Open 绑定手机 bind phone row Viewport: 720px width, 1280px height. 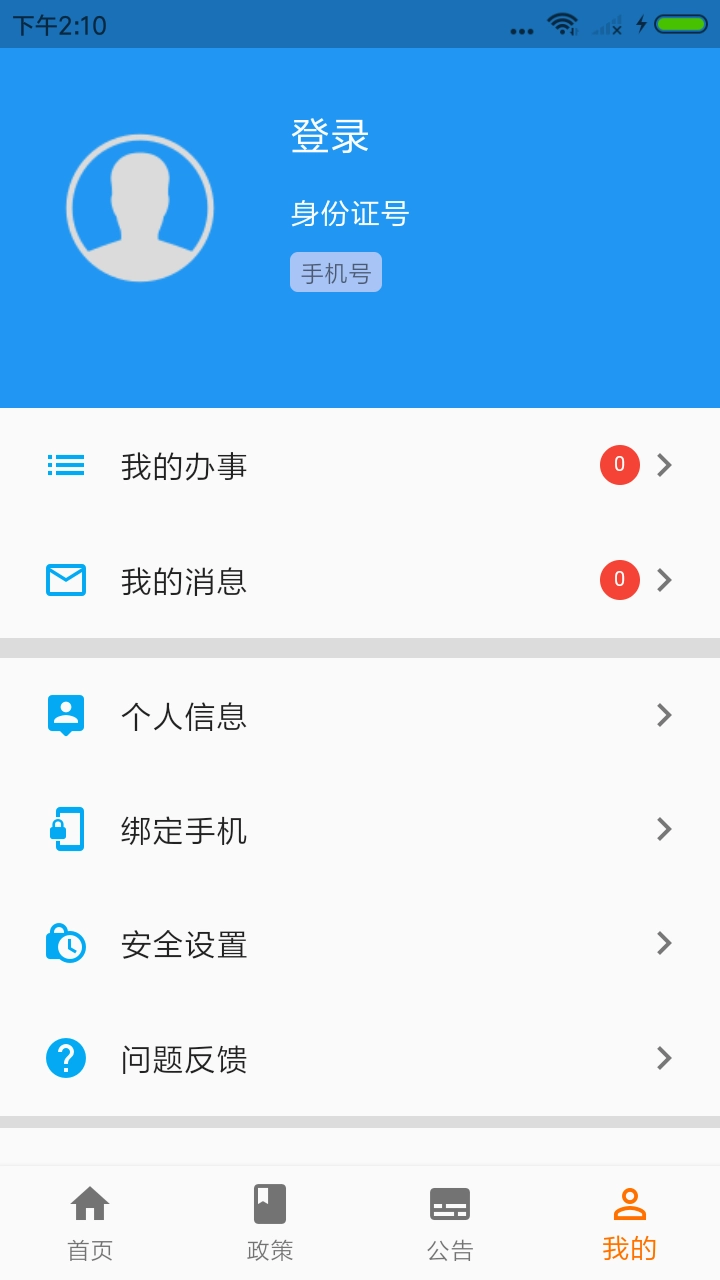click(360, 830)
